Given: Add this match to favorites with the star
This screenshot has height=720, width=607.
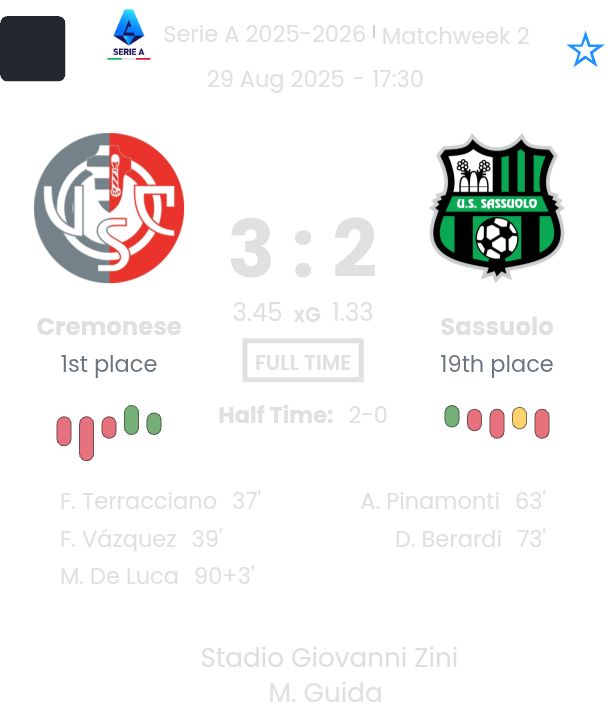Looking at the screenshot, I should point(585,49).
